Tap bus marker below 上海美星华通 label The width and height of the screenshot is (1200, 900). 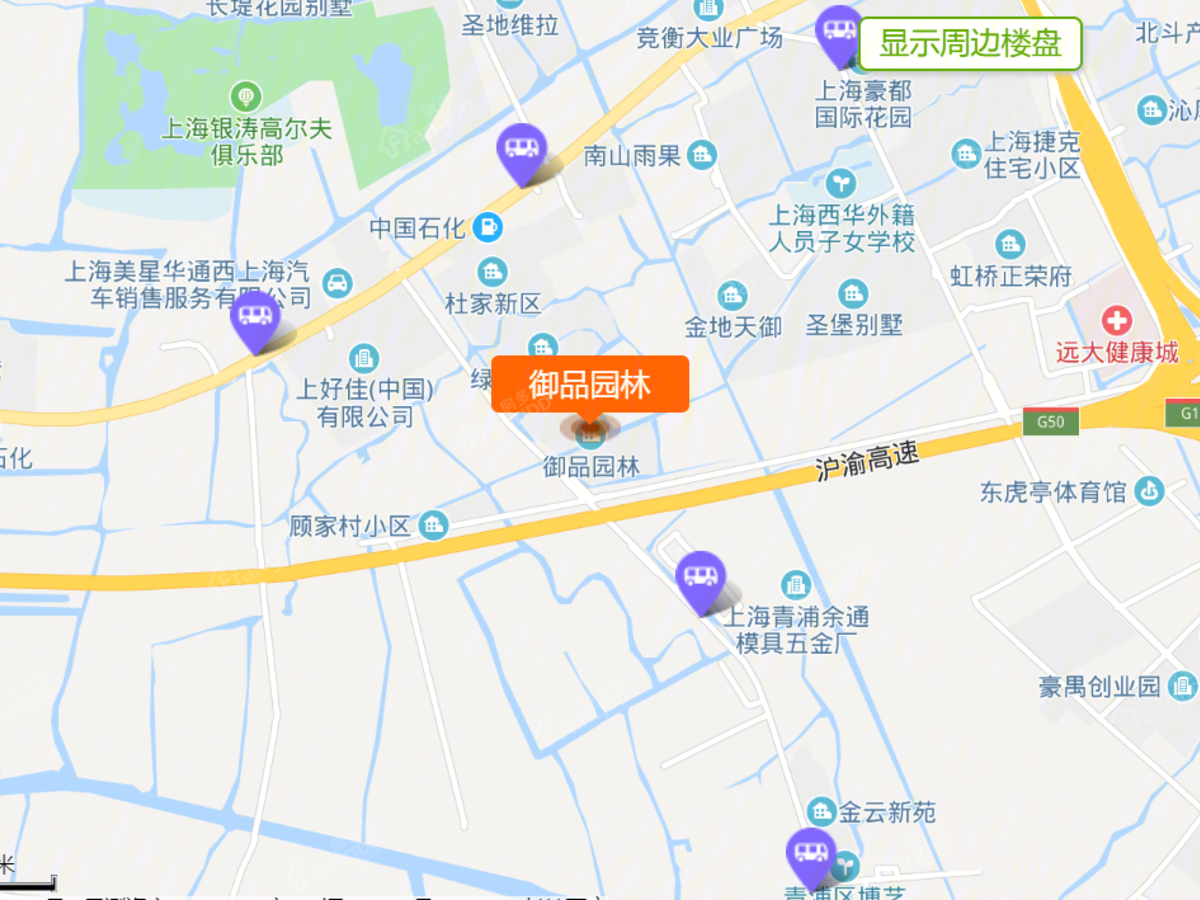[x=255, y=320]
